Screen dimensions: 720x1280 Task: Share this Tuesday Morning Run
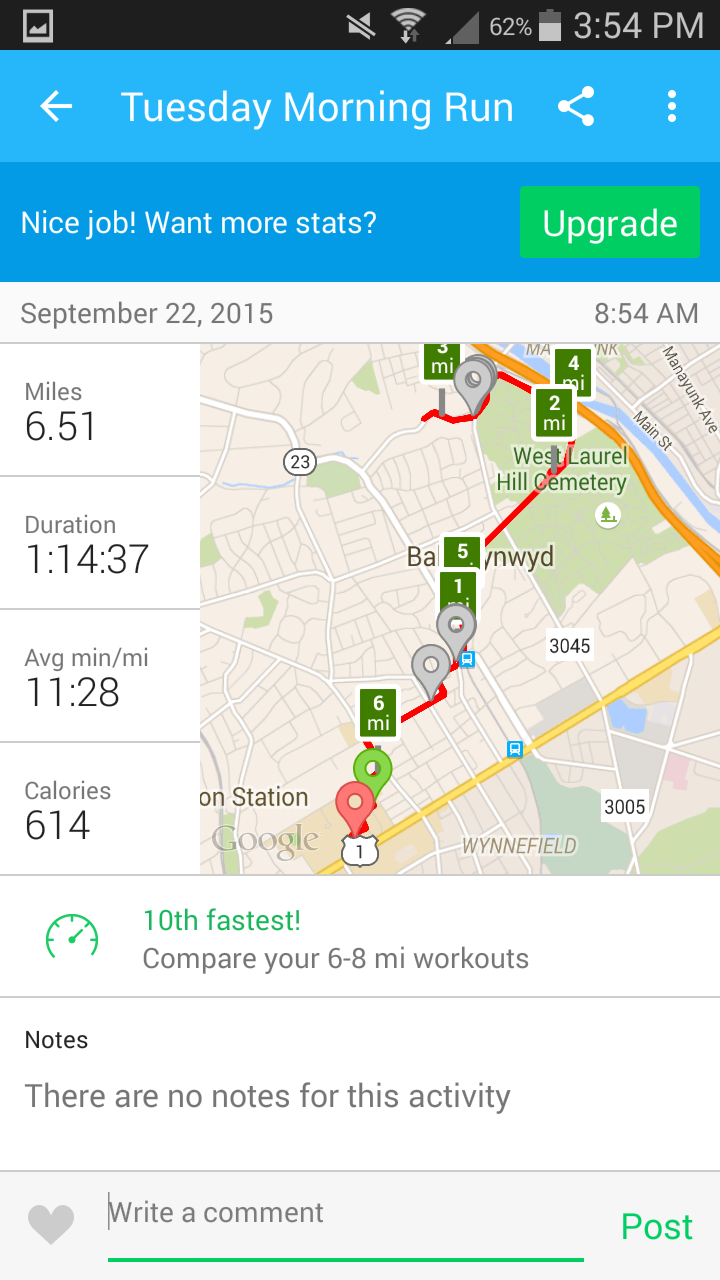576,107
